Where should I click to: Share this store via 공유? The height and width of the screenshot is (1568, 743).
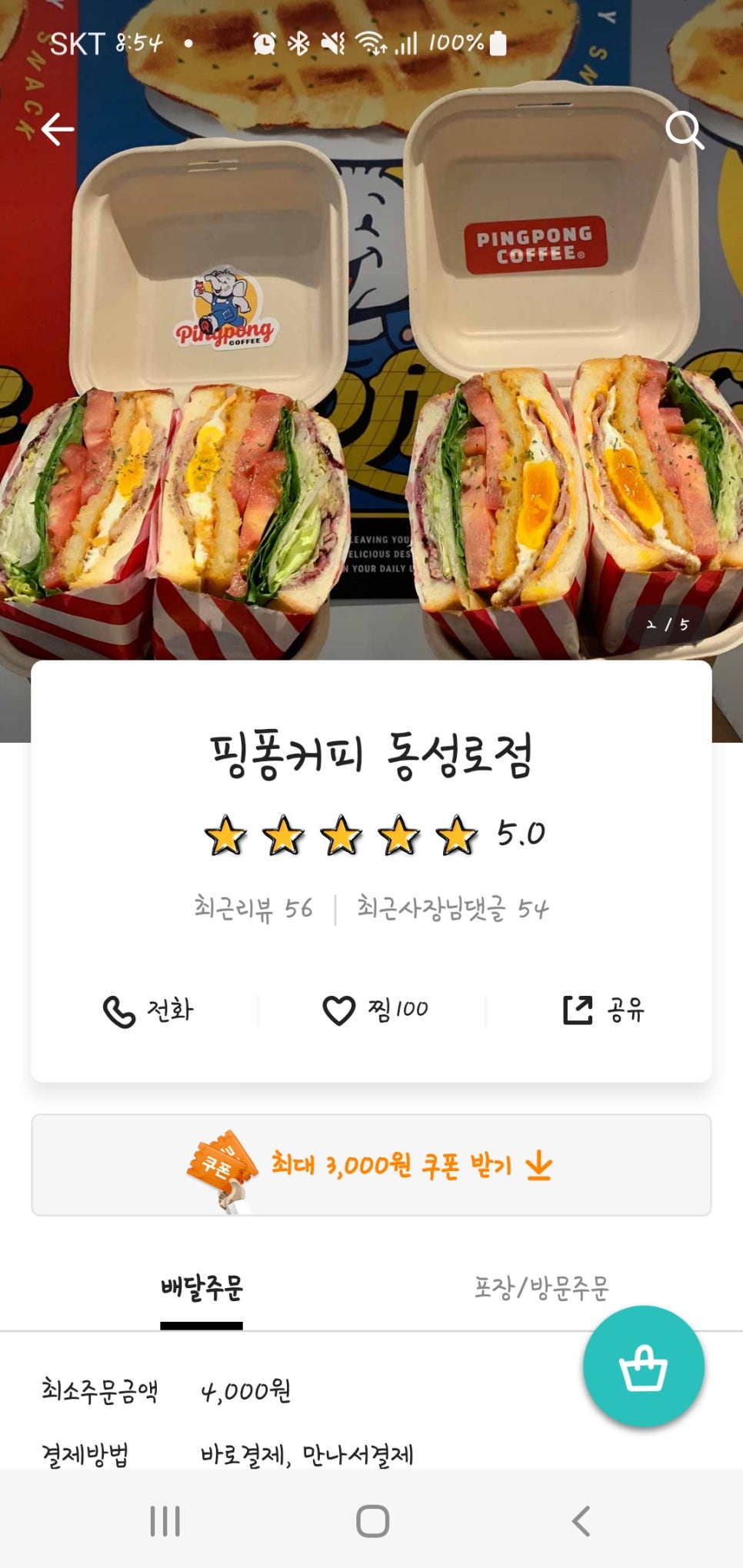604,1010
